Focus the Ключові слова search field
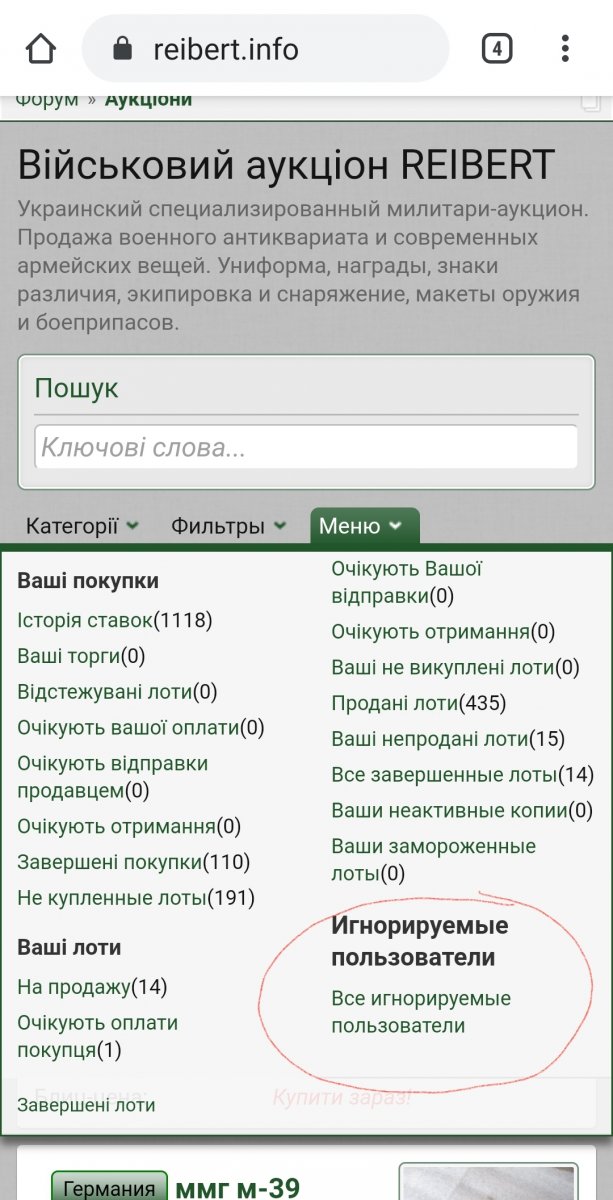Image resolution: width=613 pixels, height=1200 pixels. click(306, 447)
